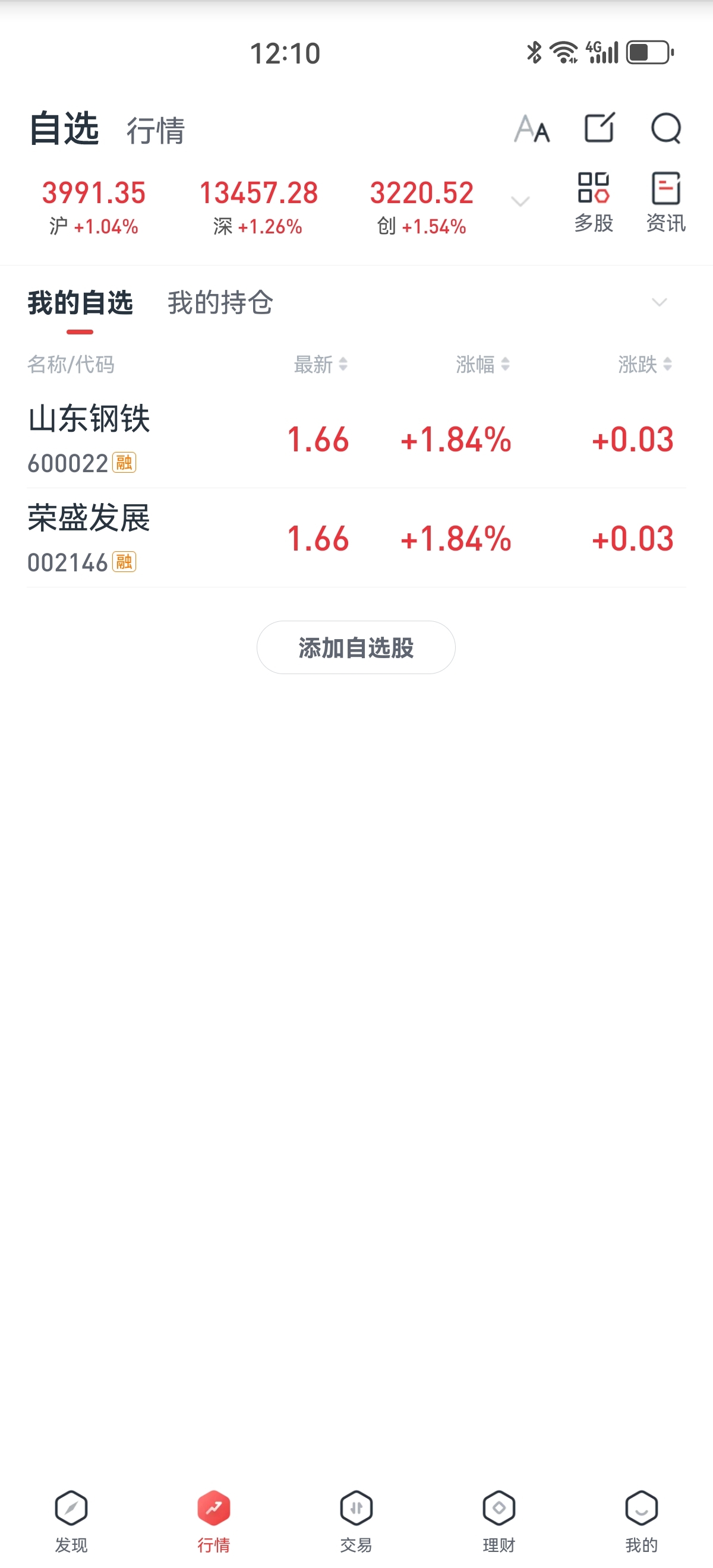
Task: Sort the list by 涨跌 change
Action: coord(645,365)
